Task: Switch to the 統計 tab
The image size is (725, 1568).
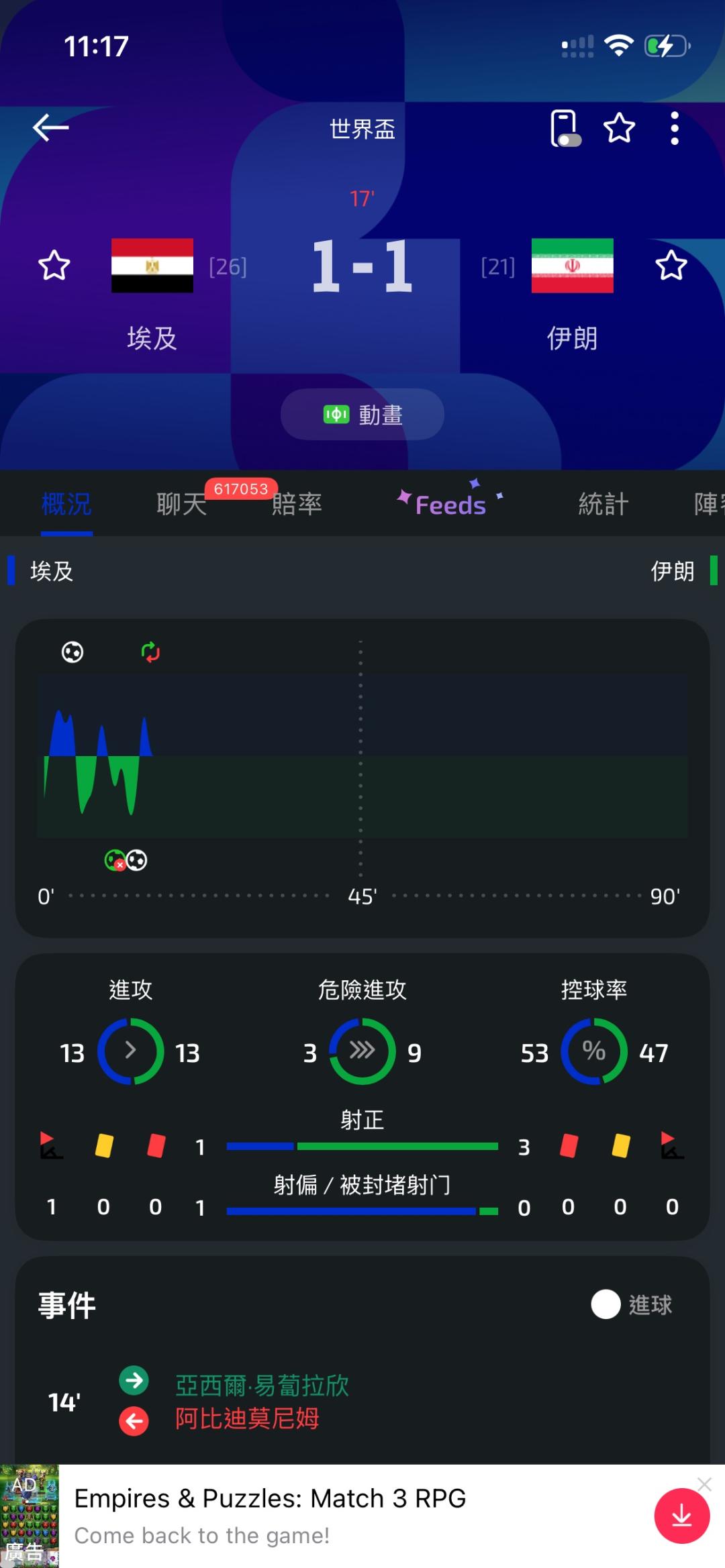Action: [603, 504]
